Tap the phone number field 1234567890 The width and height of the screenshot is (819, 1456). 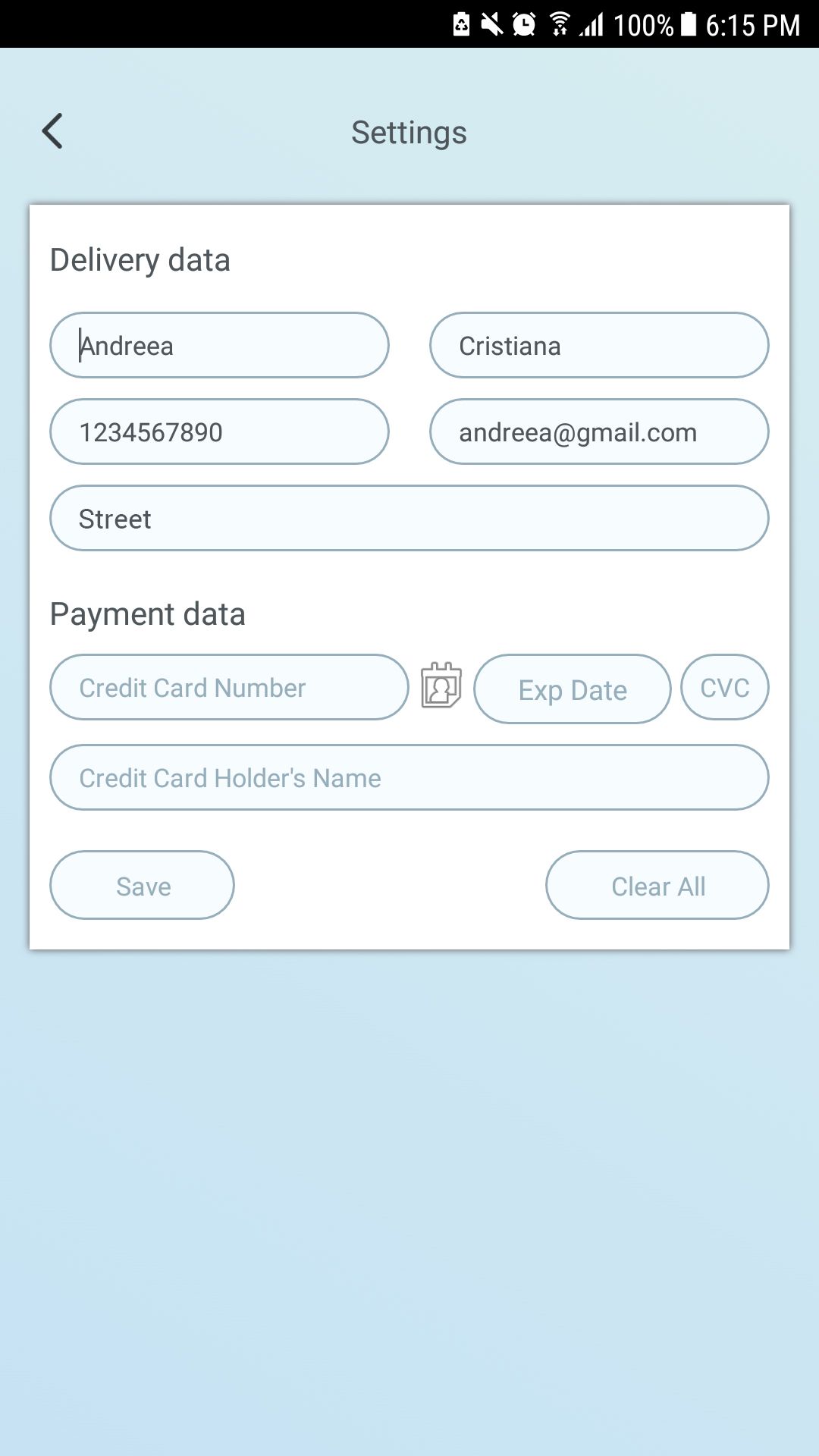pyautogui.click(x=219, y=432)
